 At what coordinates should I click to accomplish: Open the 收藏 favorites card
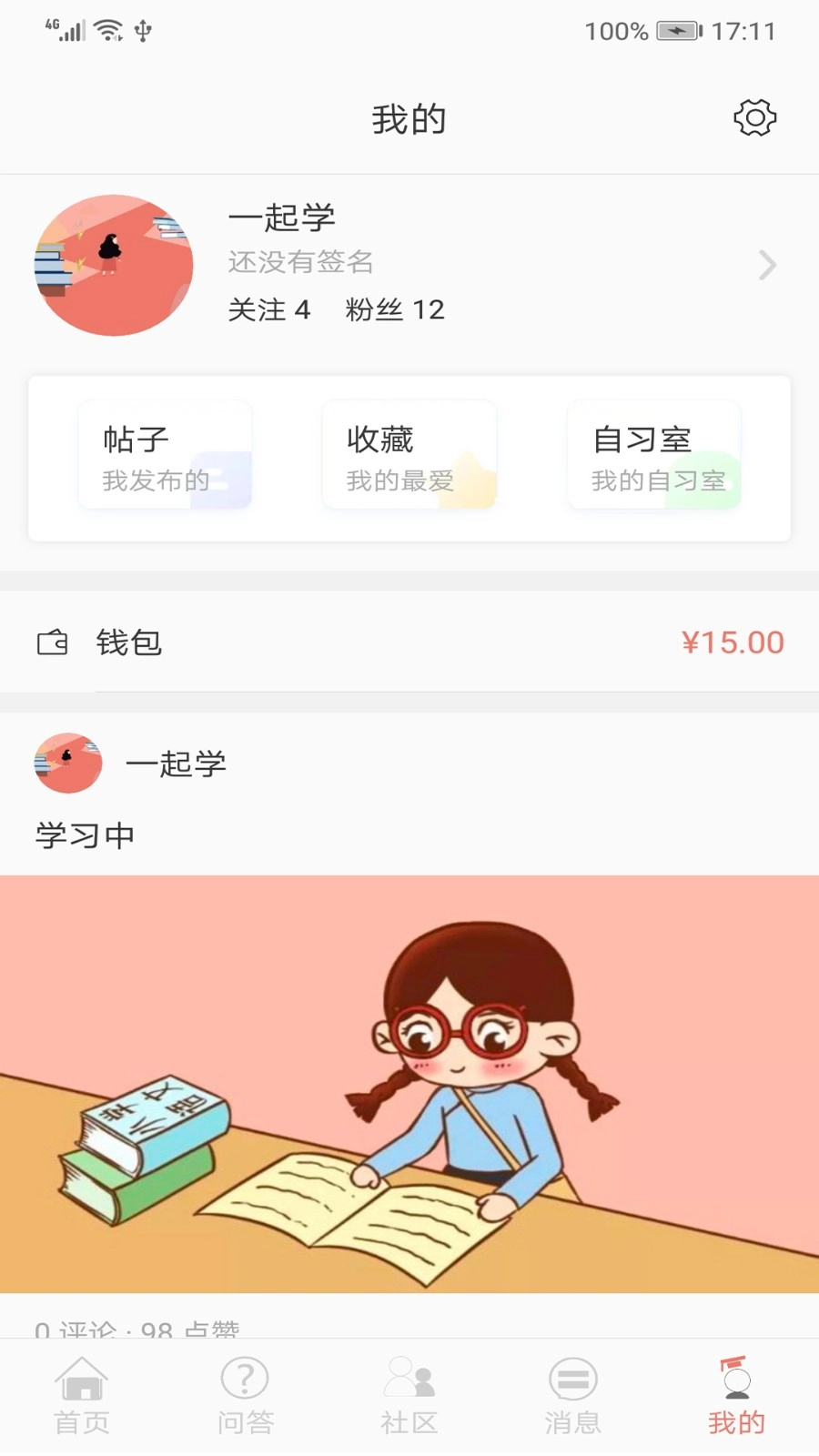point(409,455)
